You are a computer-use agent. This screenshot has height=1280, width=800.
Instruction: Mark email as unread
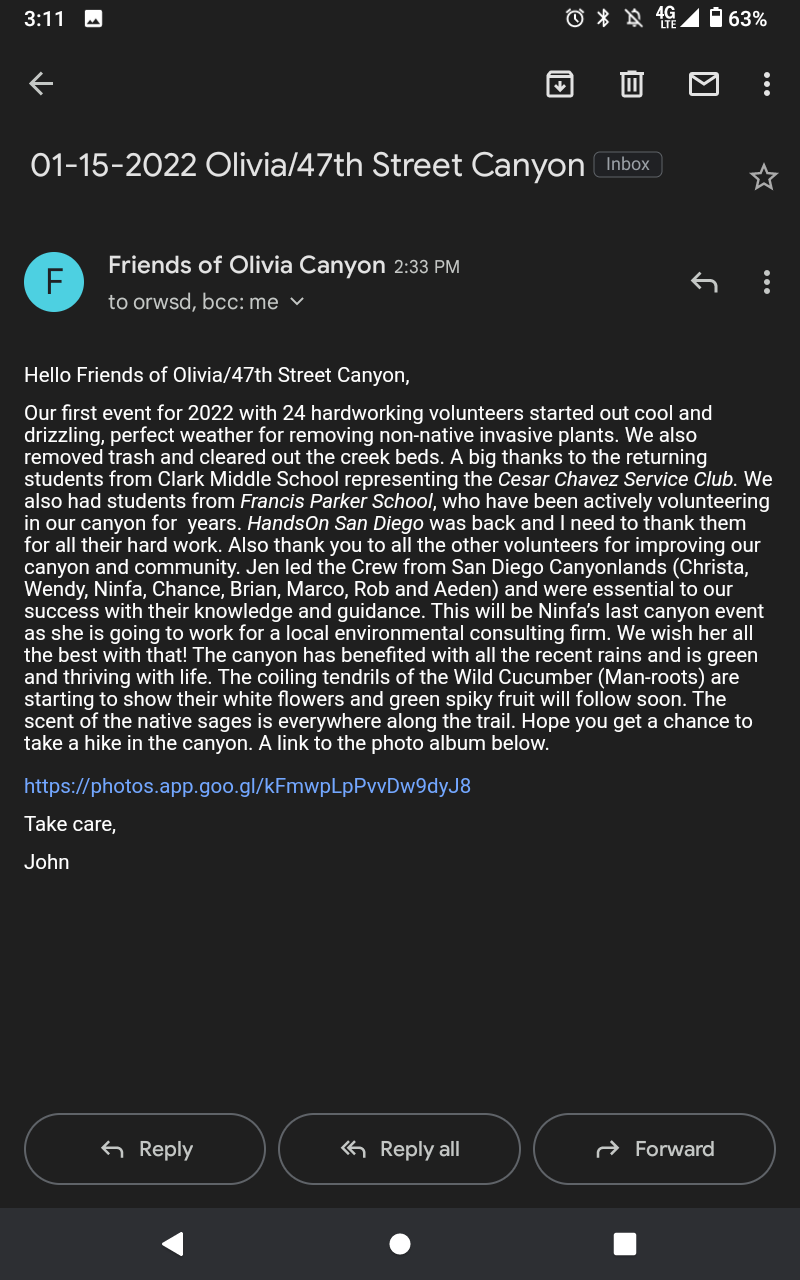[704, 84]
